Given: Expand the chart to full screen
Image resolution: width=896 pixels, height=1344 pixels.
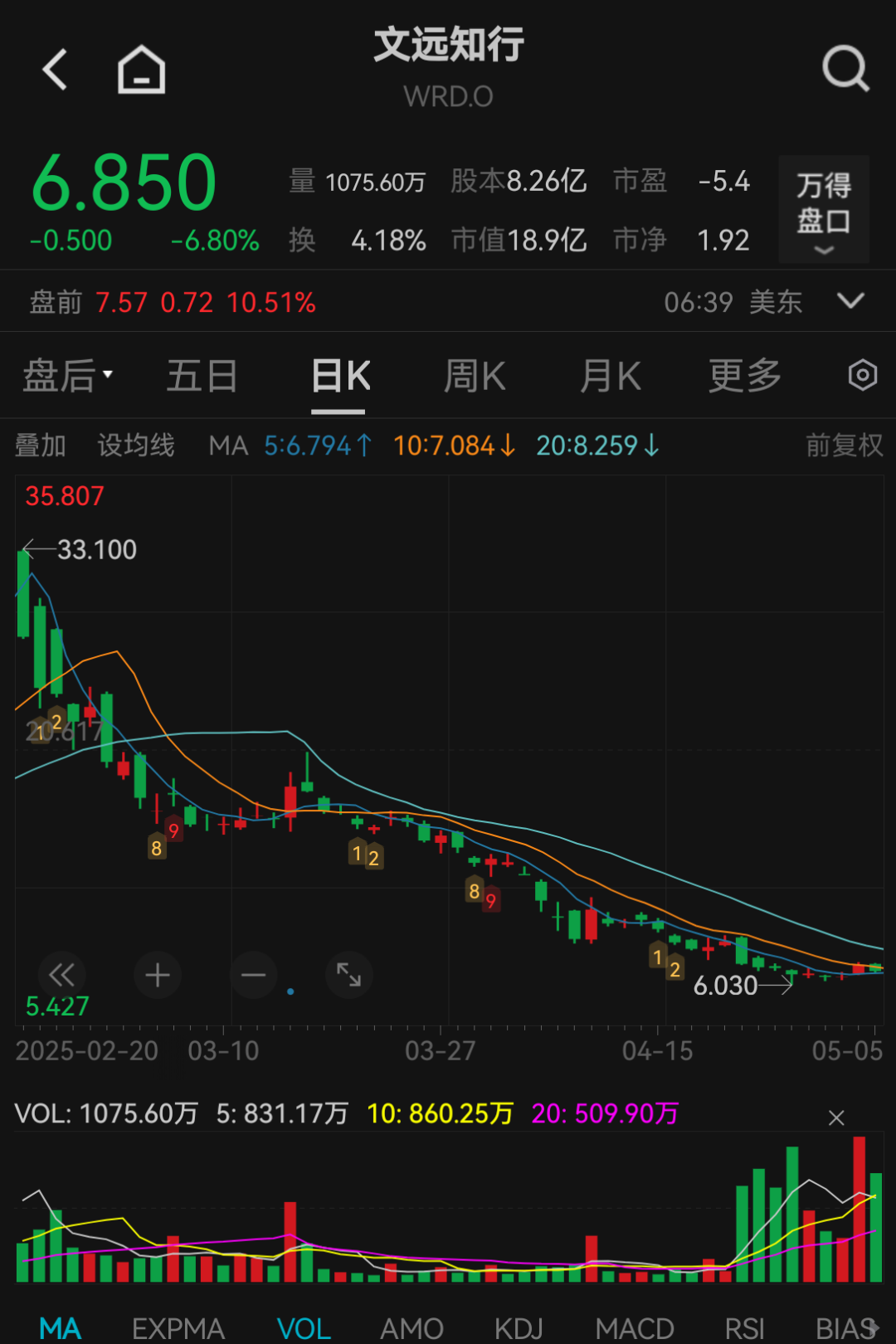Looking at the screenshot, I should tap(348, 975).
